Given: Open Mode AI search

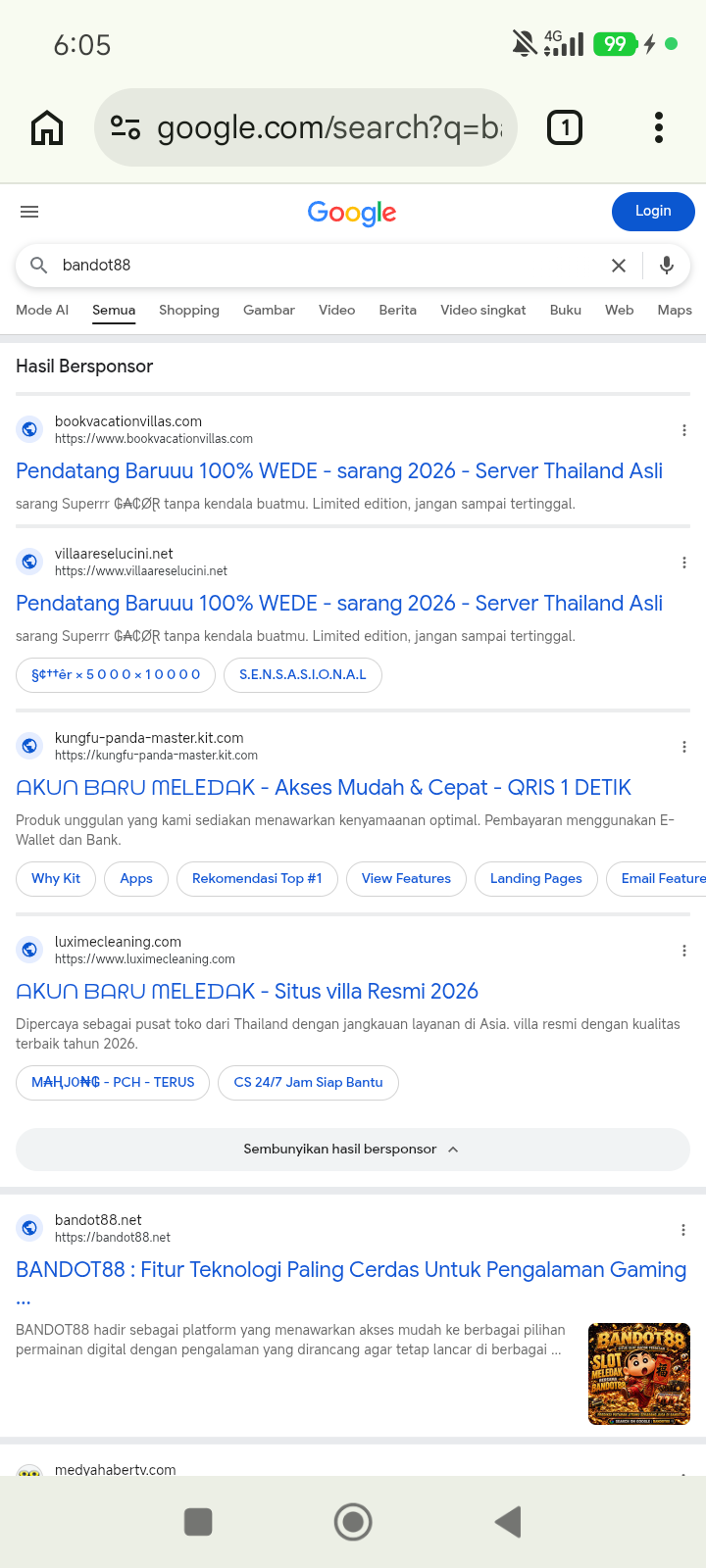Looking at the screenshot, I should point(42,310).
